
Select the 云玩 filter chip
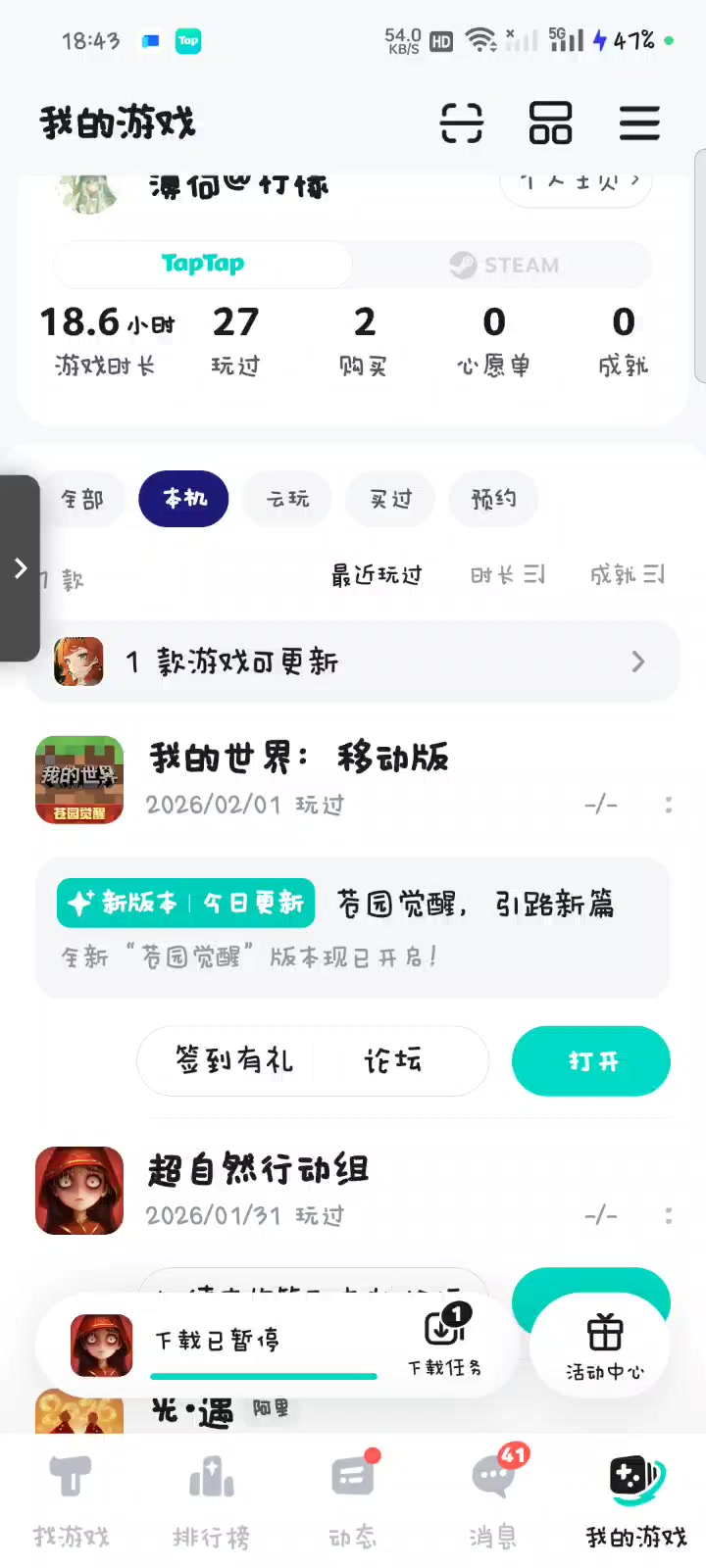pos(287,499)
